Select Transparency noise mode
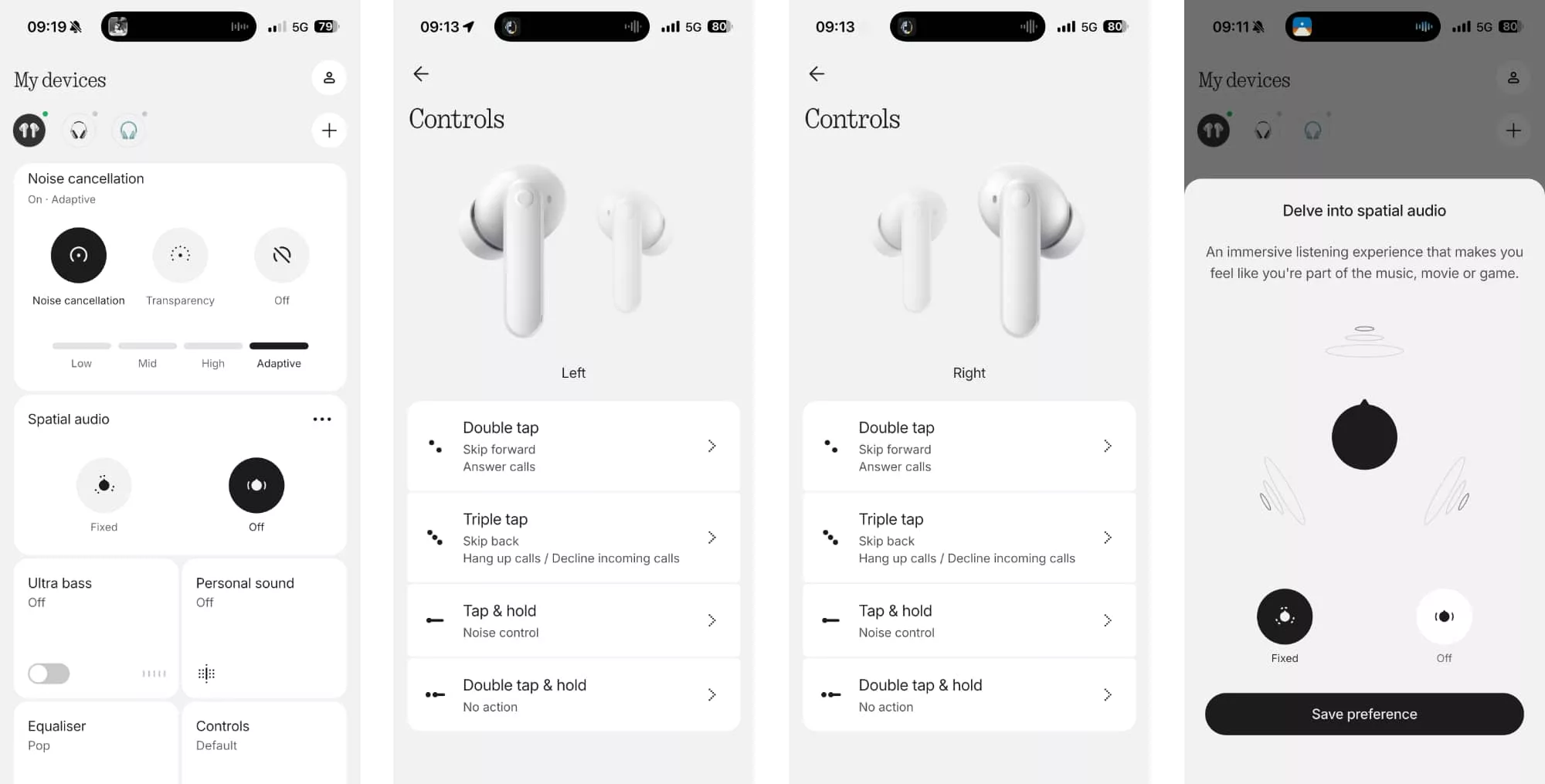The image size is (1545, 784). 180,256
